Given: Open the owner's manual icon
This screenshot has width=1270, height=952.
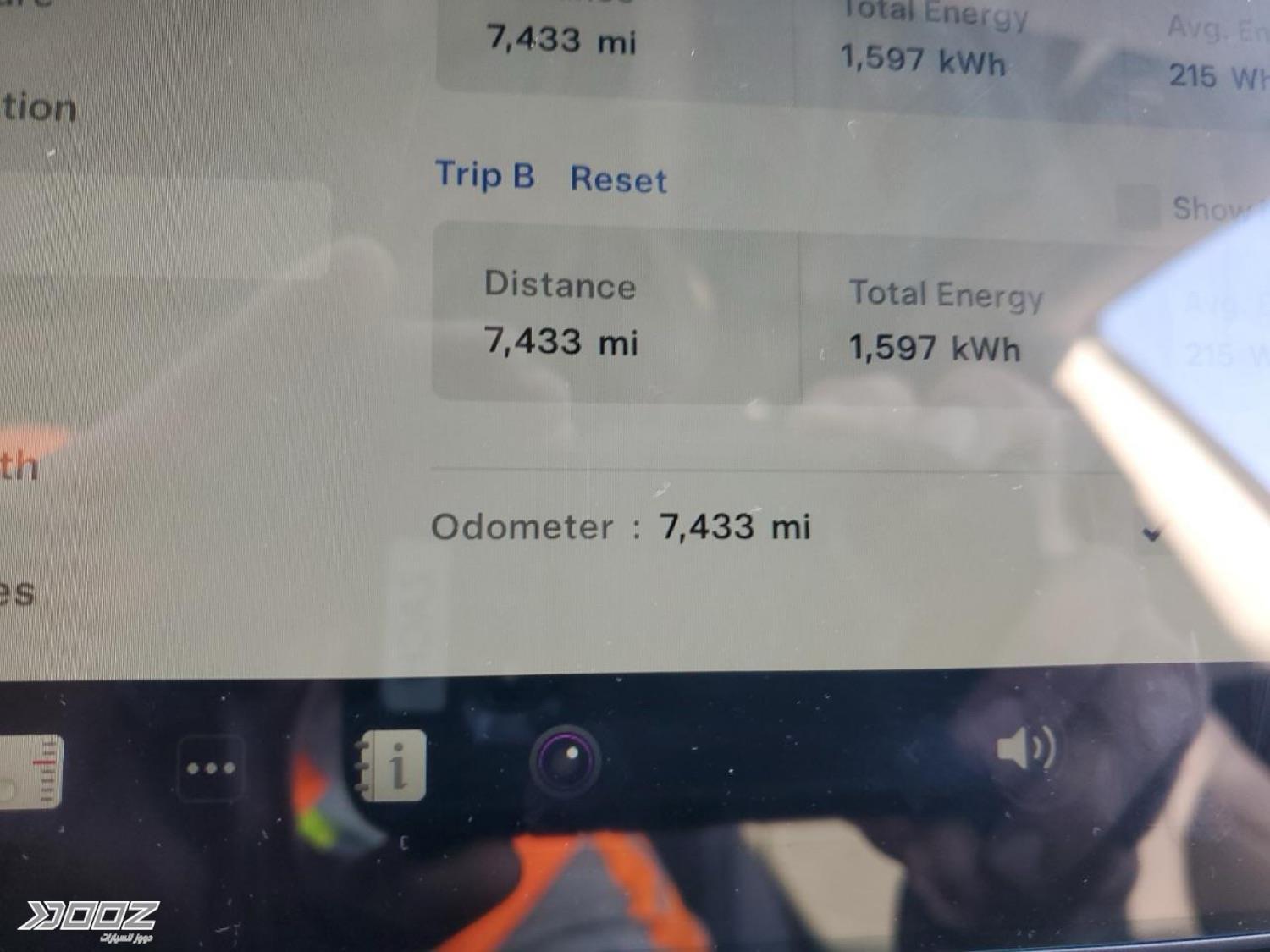Looking at the screenshot, I should (x=392, y=765).
